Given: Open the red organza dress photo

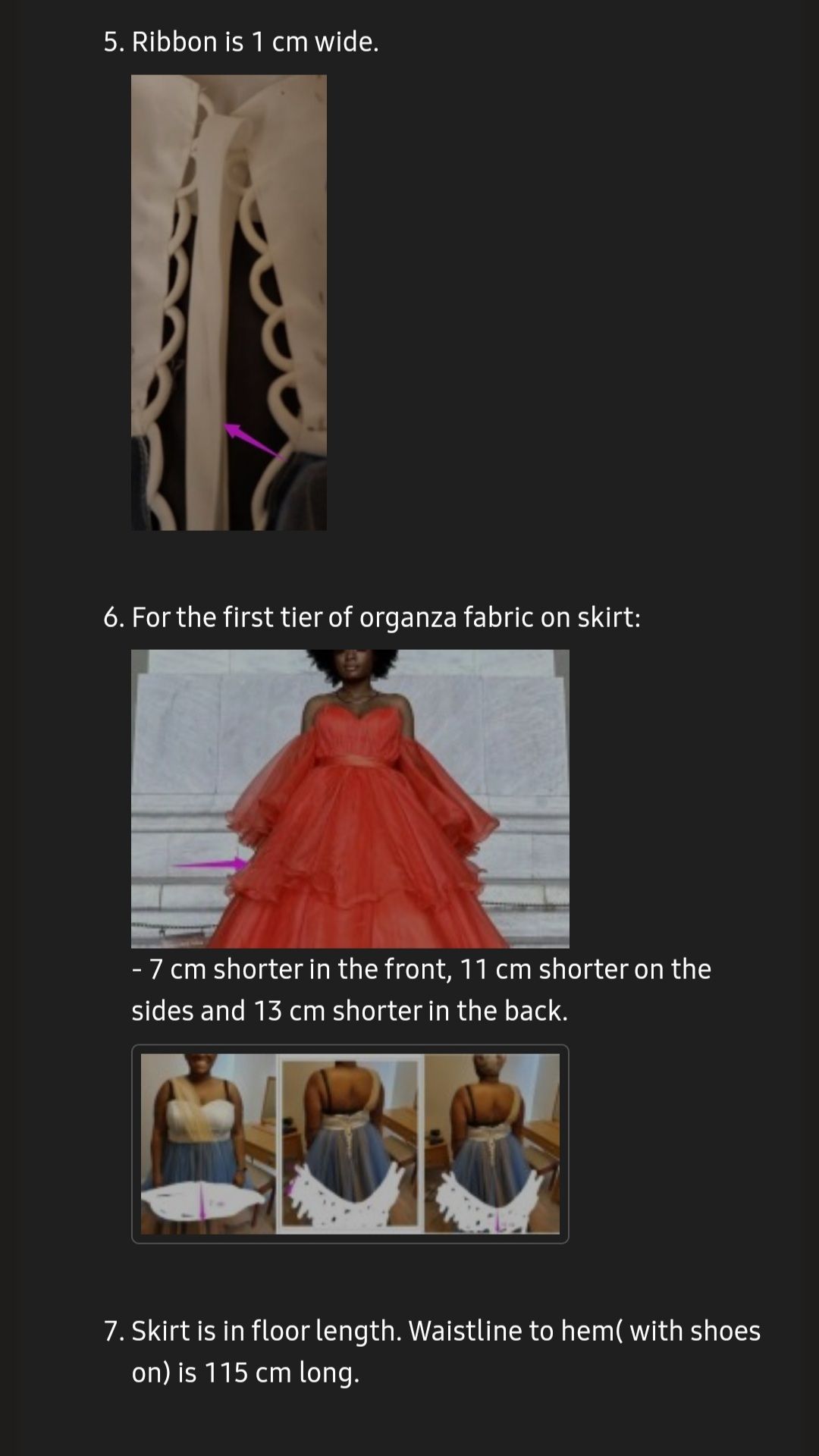Looking at the screenshot, I should (350, 799).
